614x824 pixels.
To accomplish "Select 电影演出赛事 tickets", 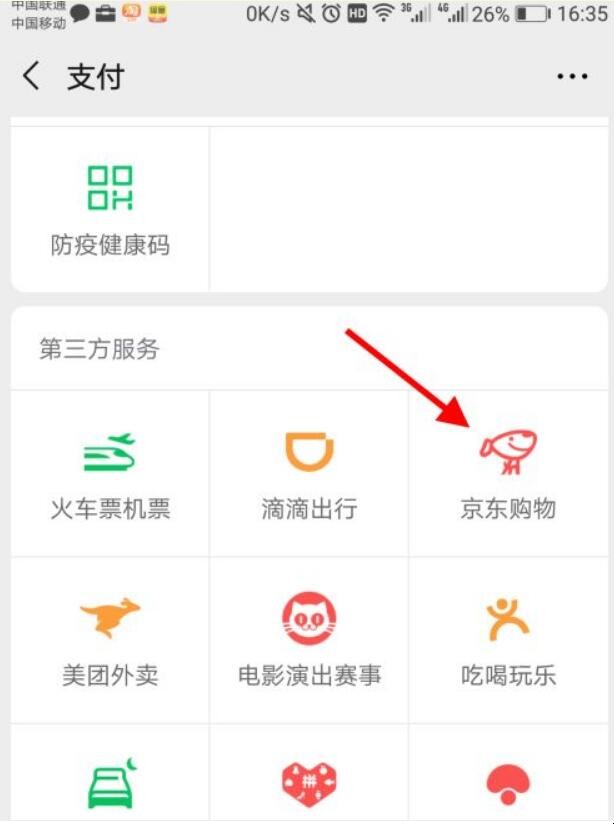I will 309,642.
